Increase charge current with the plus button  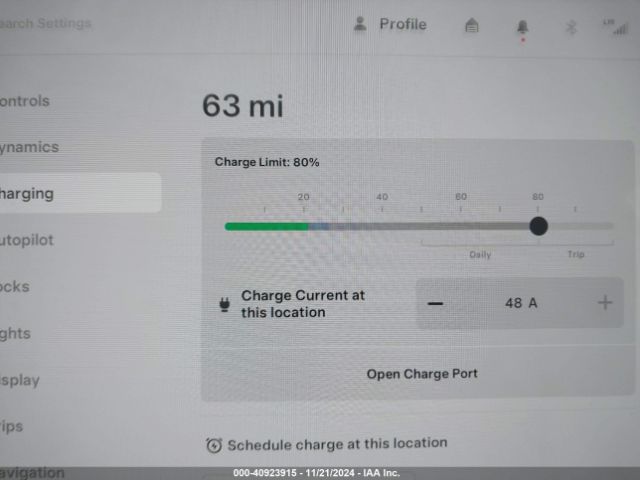[604, 303]
